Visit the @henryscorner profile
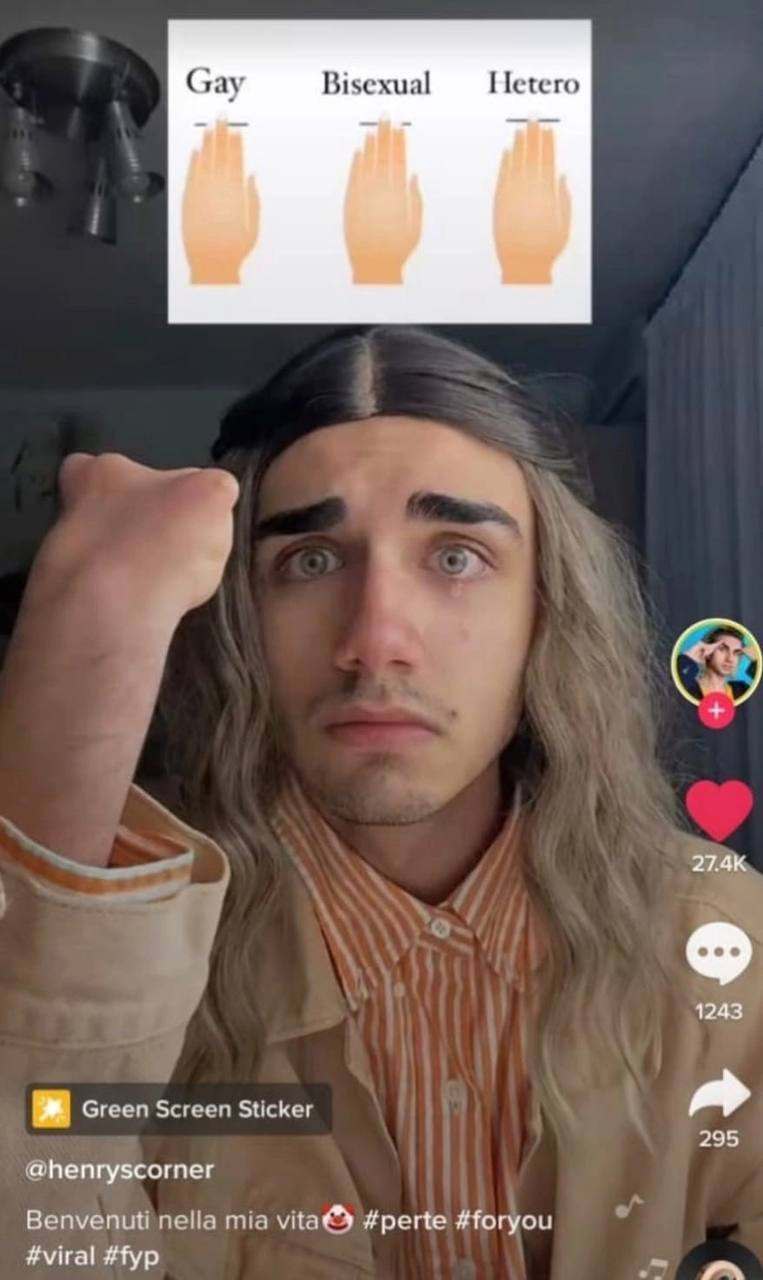Screen dimensions: 763x1280 tap(119, 1170)
